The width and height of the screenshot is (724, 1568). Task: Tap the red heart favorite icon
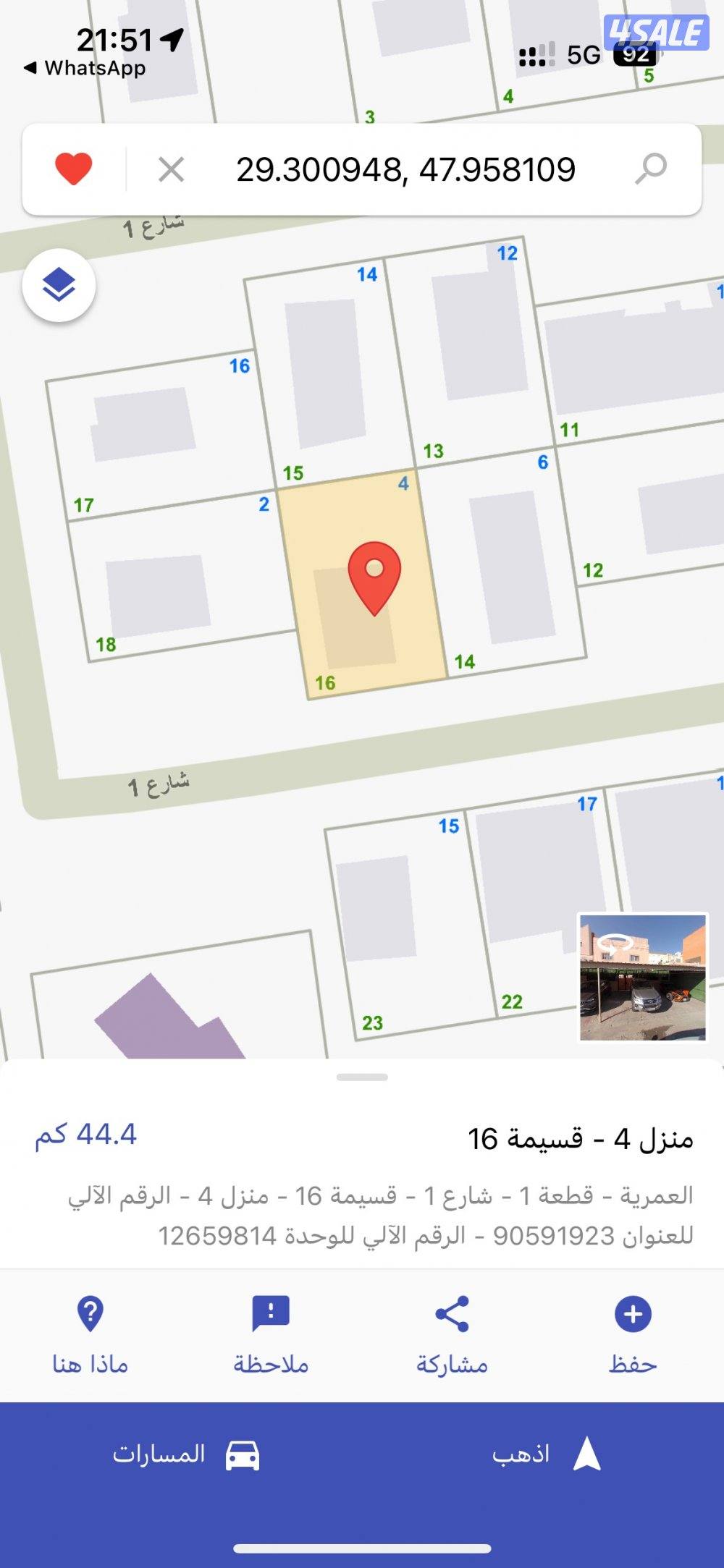pyautogui.click(x=74, y=169)
